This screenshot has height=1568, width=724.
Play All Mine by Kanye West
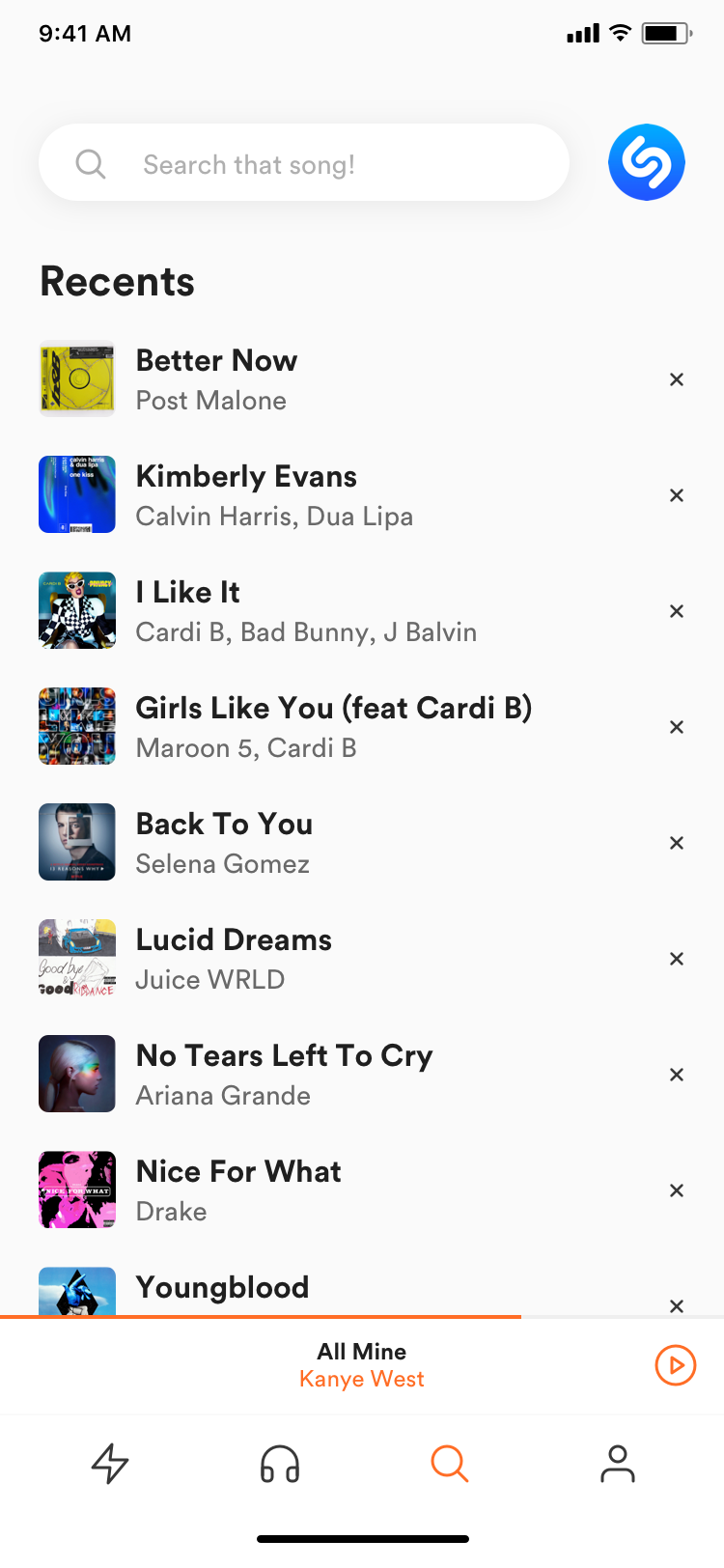click(676, 1365)
